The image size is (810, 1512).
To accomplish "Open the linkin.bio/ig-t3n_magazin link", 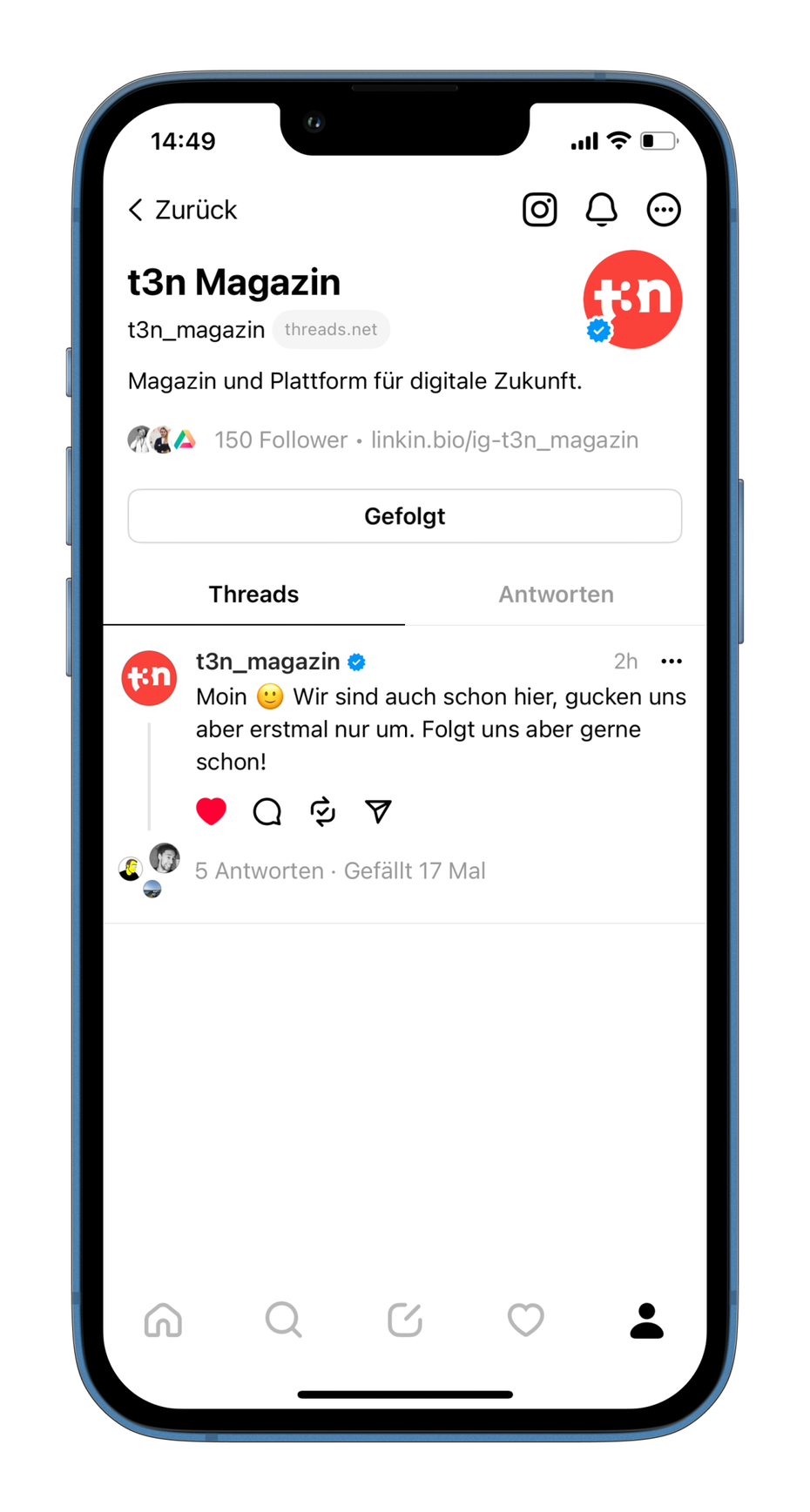I will click(x=504, y=440).
